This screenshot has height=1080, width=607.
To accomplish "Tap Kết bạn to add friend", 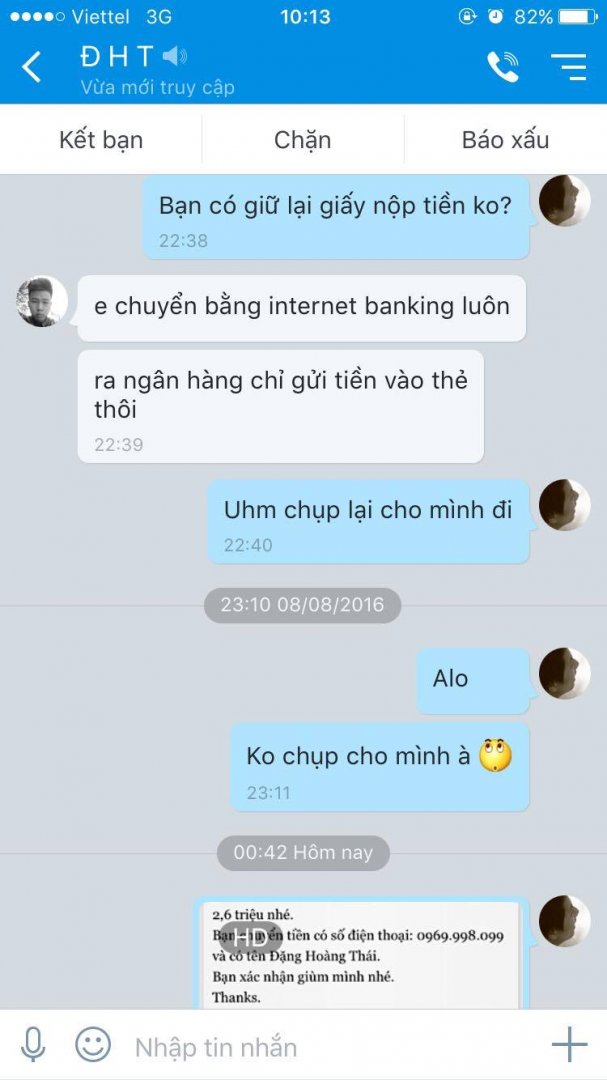I will [x=101, y=140].
